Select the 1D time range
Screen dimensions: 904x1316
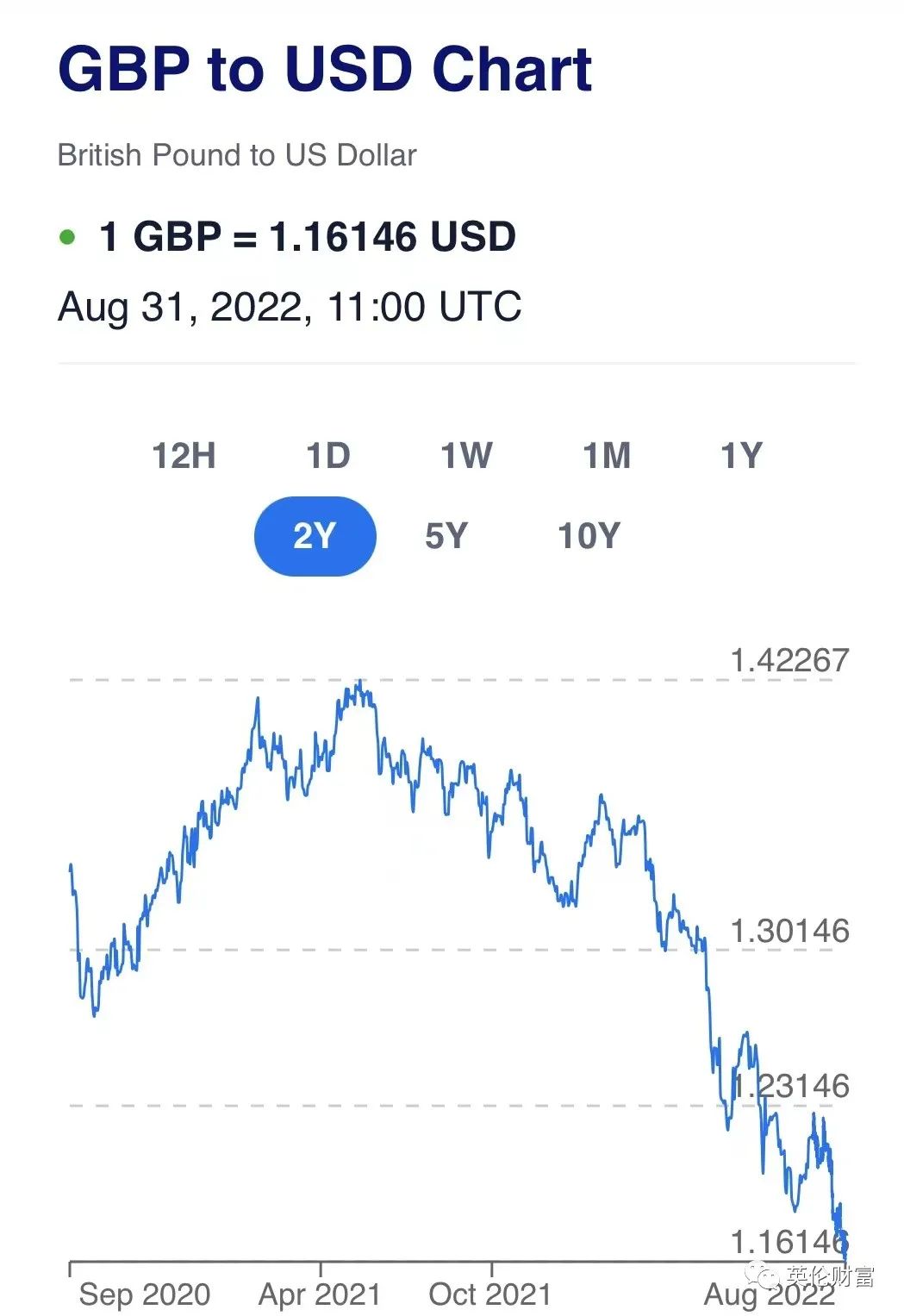[x=328, y=456]
